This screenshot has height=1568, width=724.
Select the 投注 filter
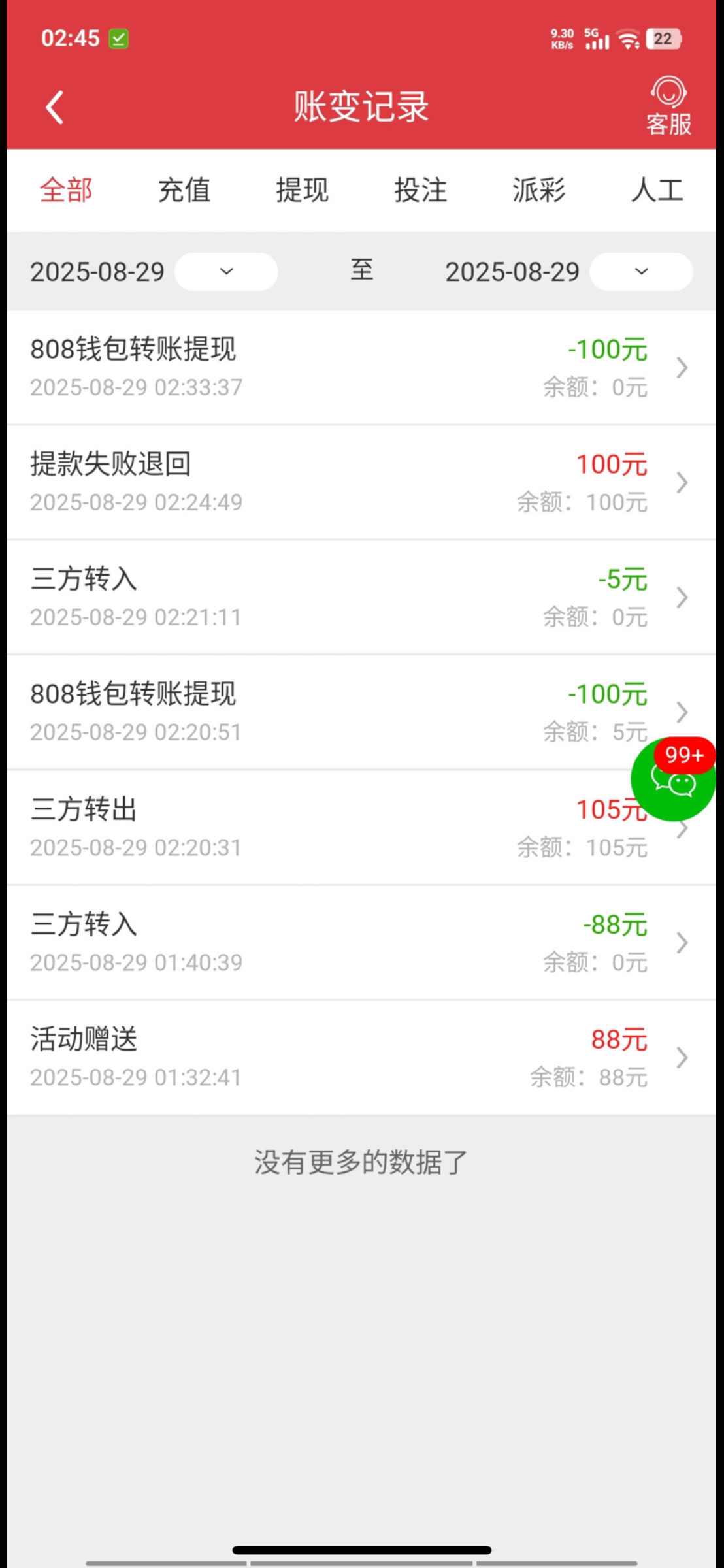pyautogui.click(x=421, y=191)
